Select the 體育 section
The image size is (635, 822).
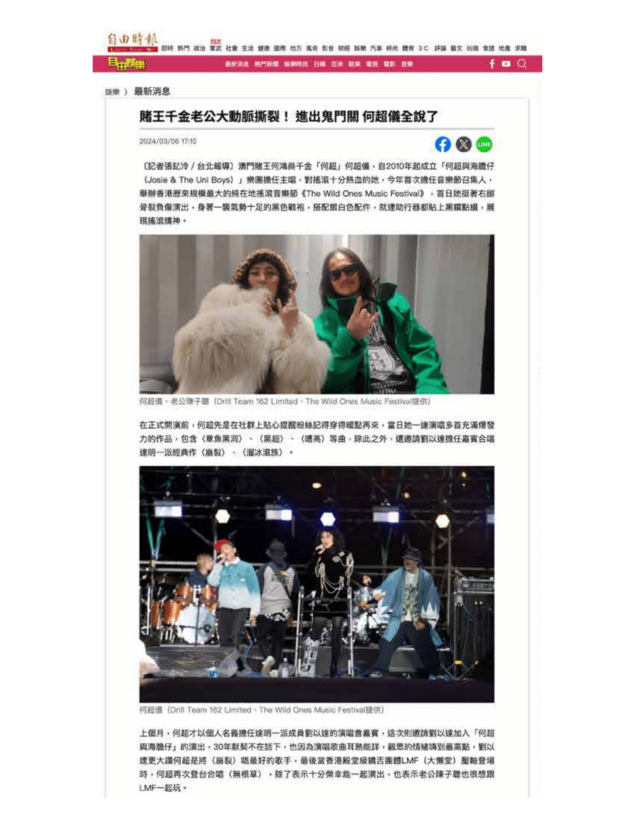[407, 47]
